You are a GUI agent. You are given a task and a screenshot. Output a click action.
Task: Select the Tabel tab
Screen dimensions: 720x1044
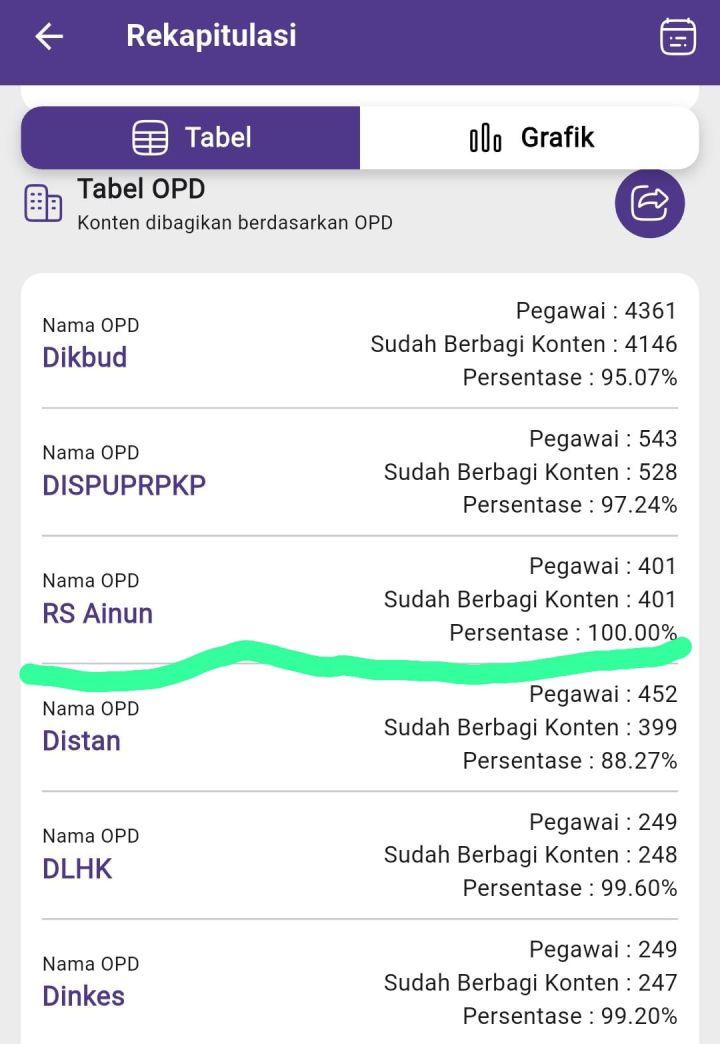pyautogui.click(x=191, y=138)
